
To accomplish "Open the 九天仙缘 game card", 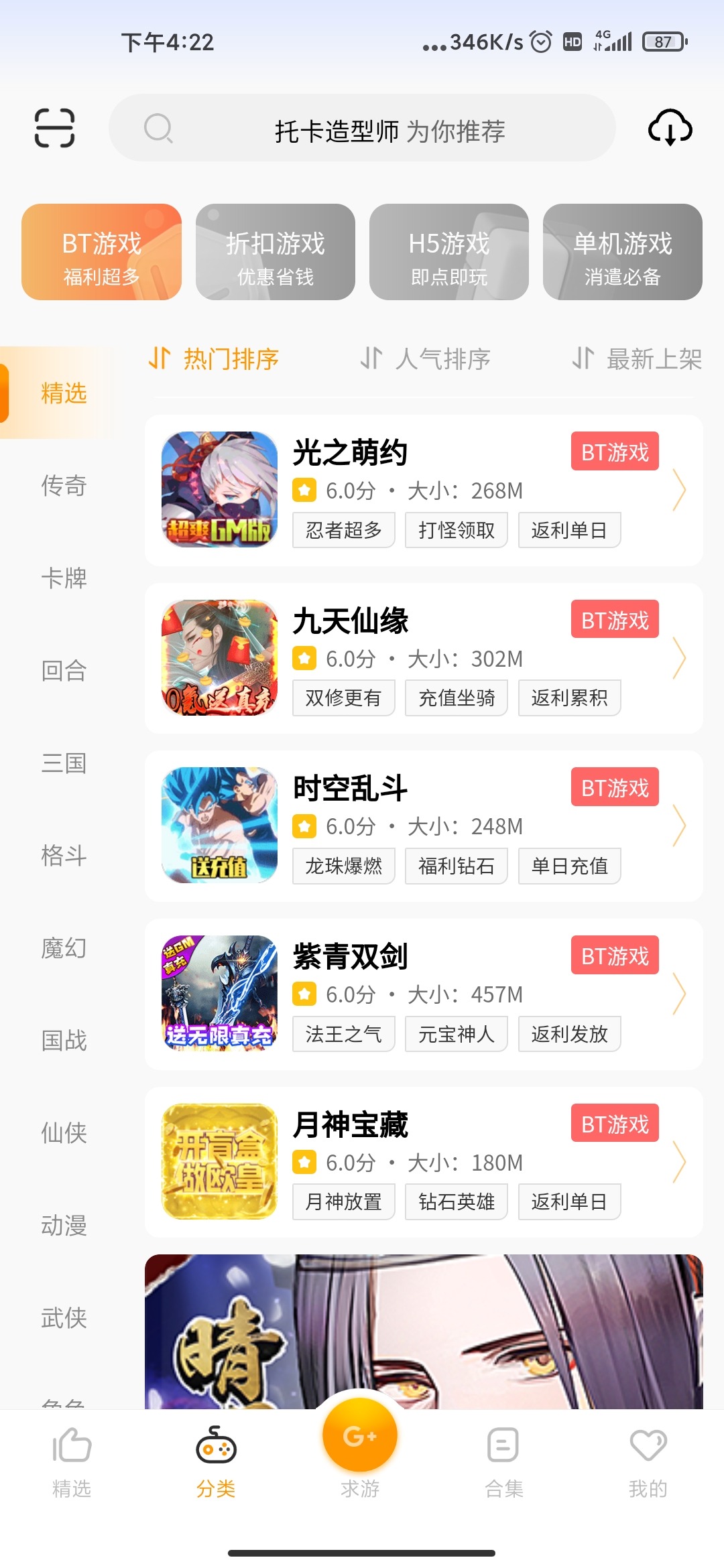I will pyautogui.click(x=424, y=658).
